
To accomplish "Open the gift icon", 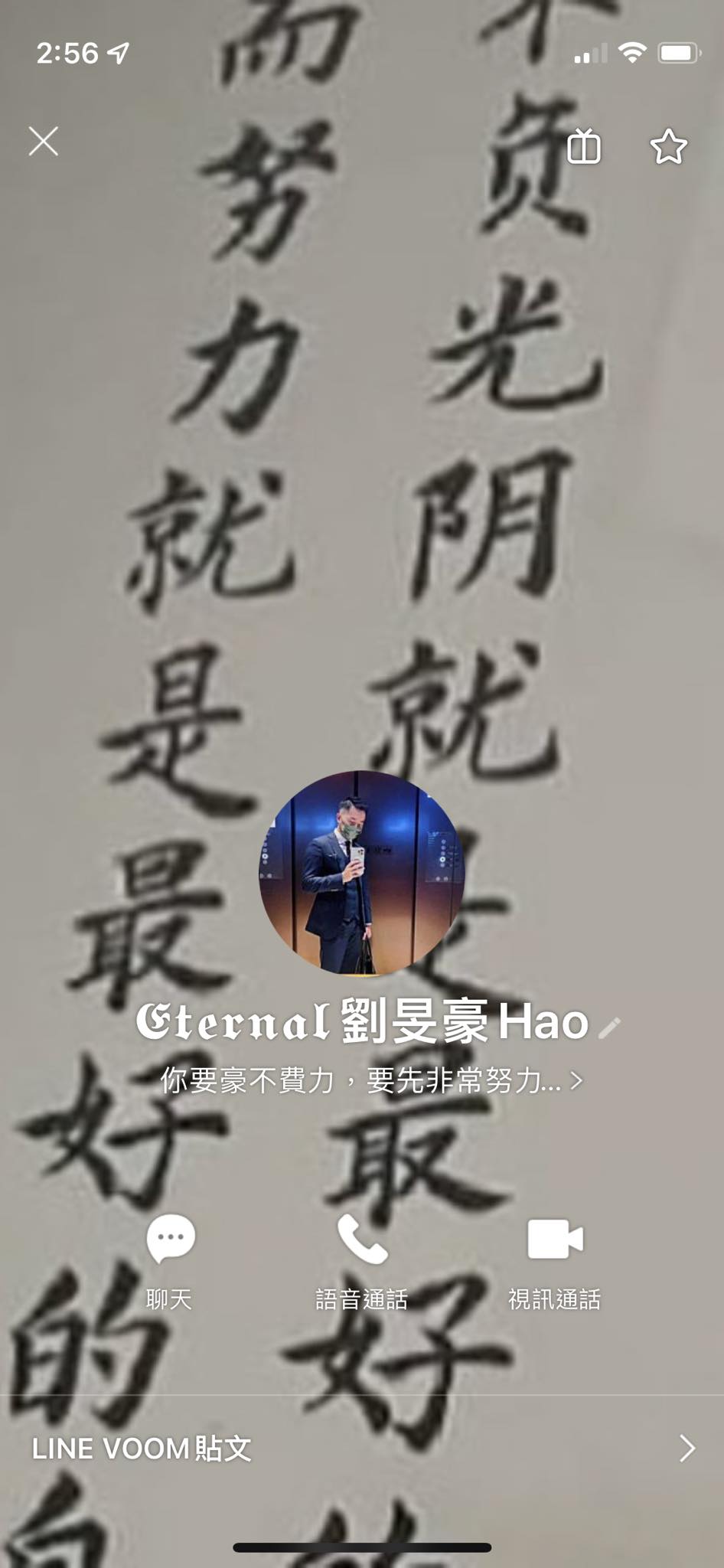I will (583, 146).
